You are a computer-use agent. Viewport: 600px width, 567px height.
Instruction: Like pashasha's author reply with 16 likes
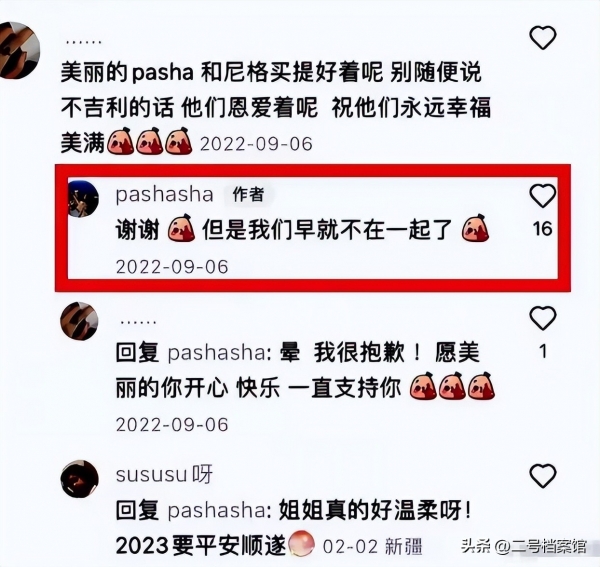tap(542, 195)
